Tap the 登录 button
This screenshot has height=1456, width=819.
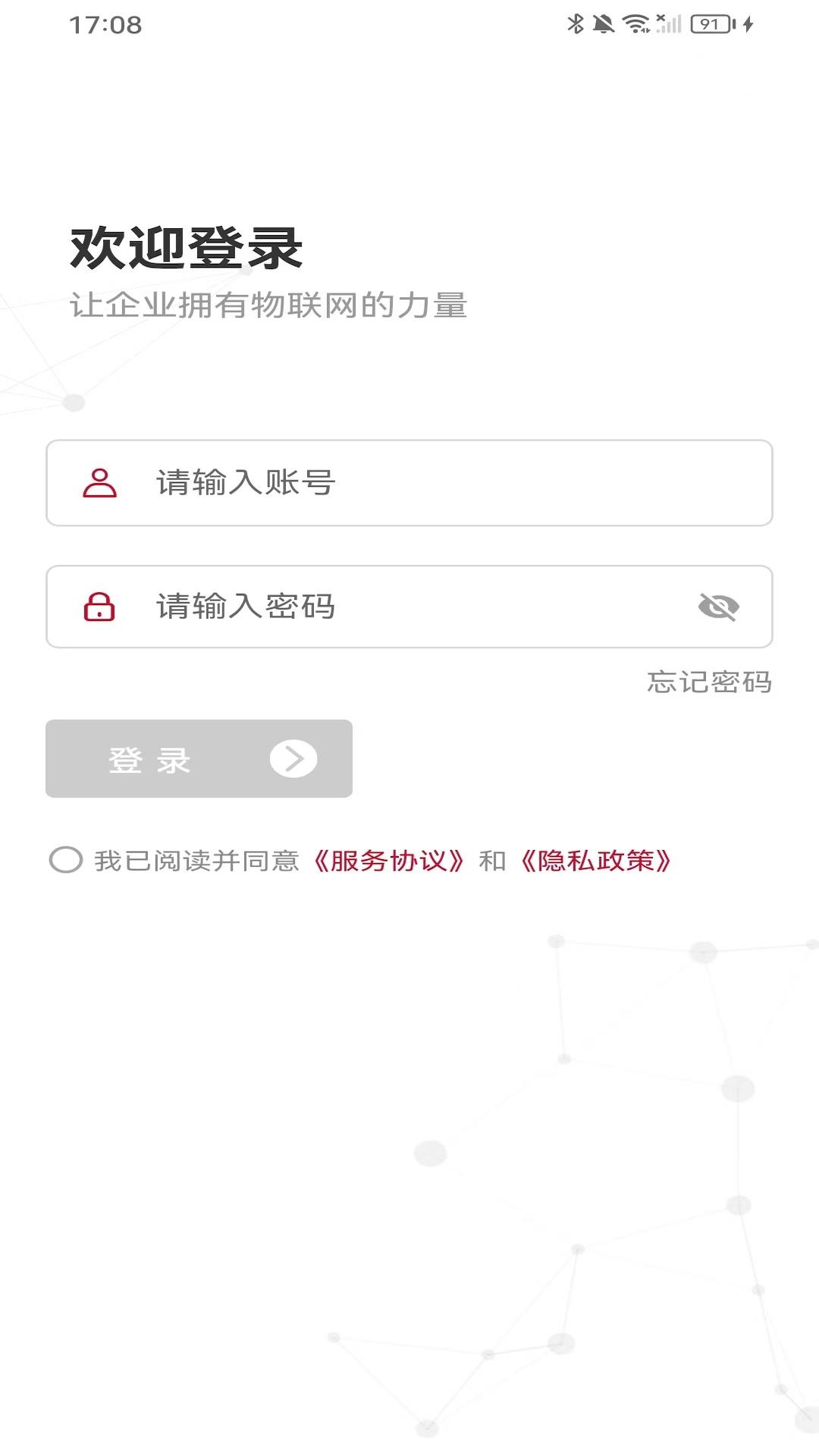click(199, 758)
